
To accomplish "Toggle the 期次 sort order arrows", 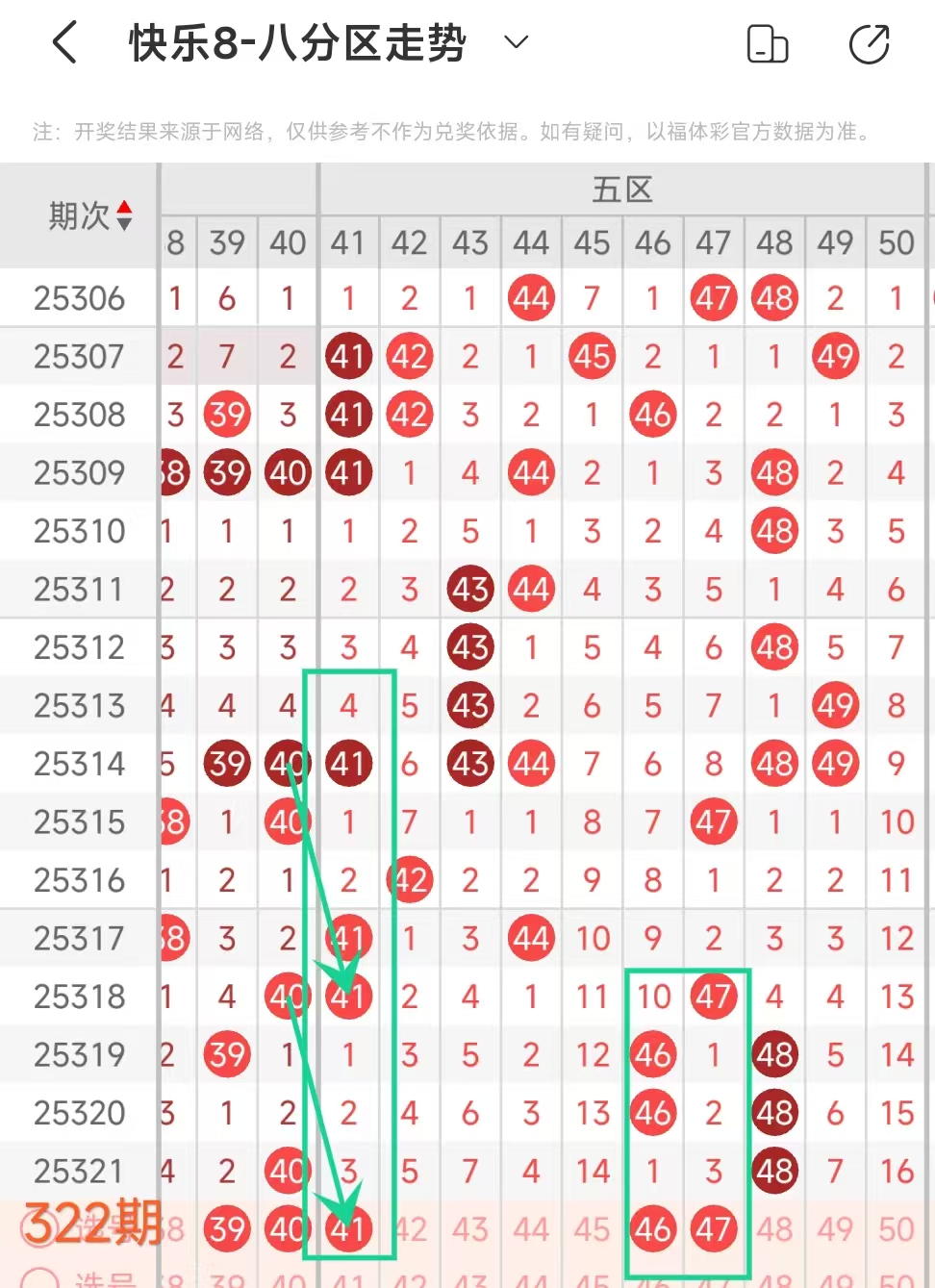I will point(124,215).
